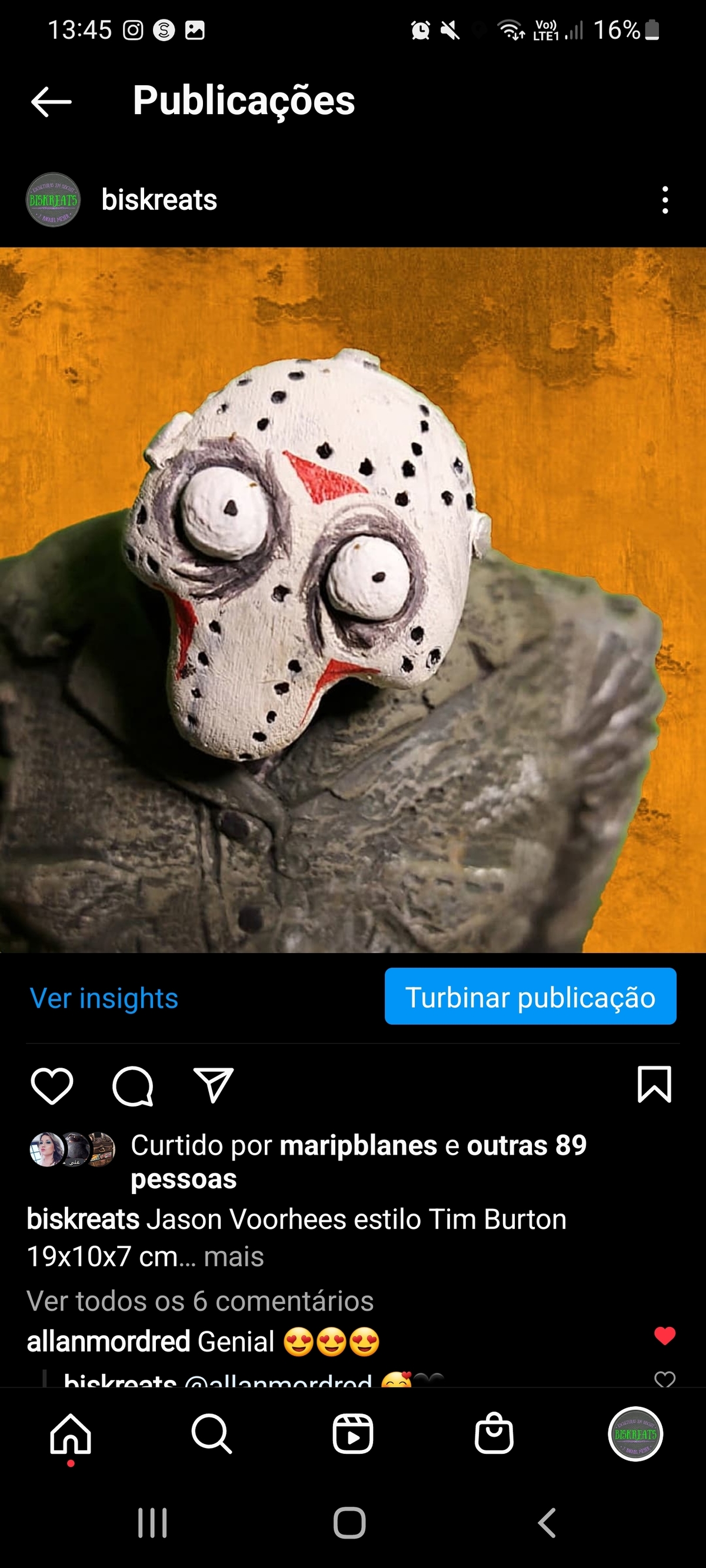The width and height of the screenshot is (706, 1568).
Task: Open the post's three-dot options menu
Action: 665,200
